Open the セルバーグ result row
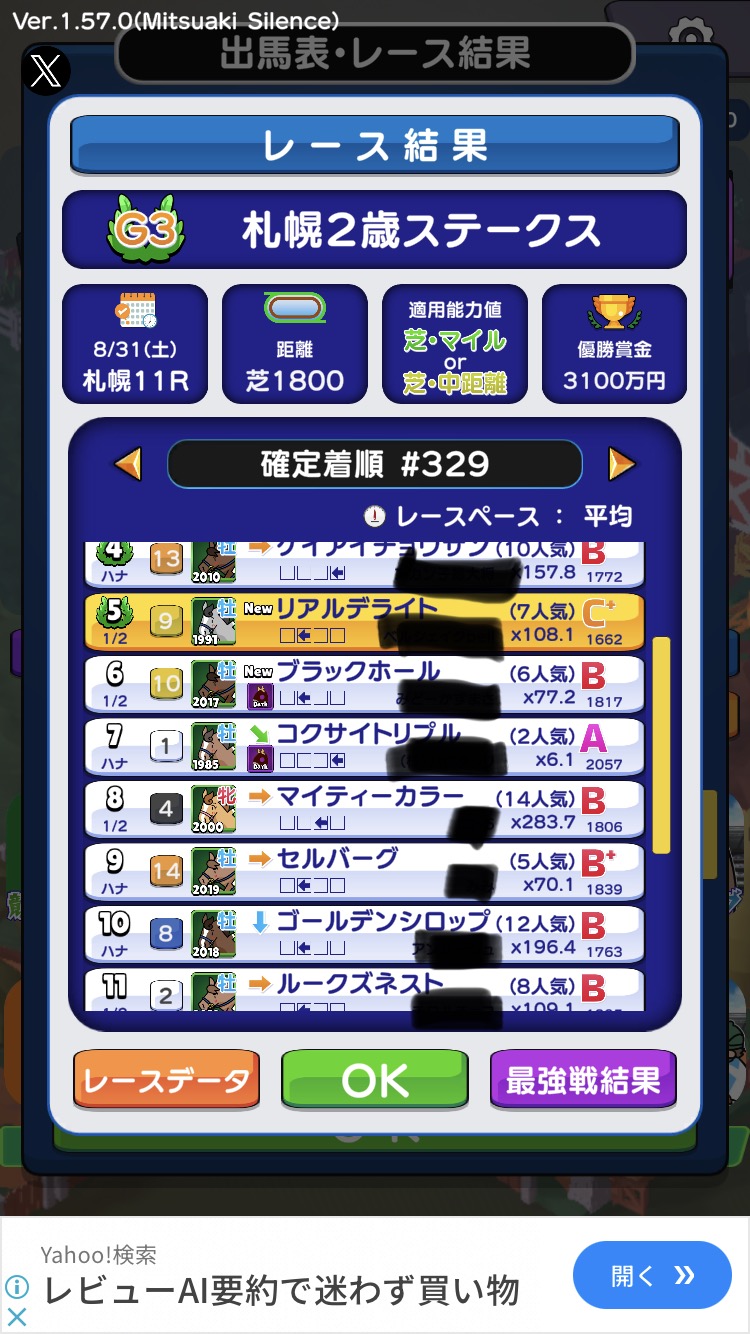The height and width of the screenshot is (1334, 750). (364, 871)
